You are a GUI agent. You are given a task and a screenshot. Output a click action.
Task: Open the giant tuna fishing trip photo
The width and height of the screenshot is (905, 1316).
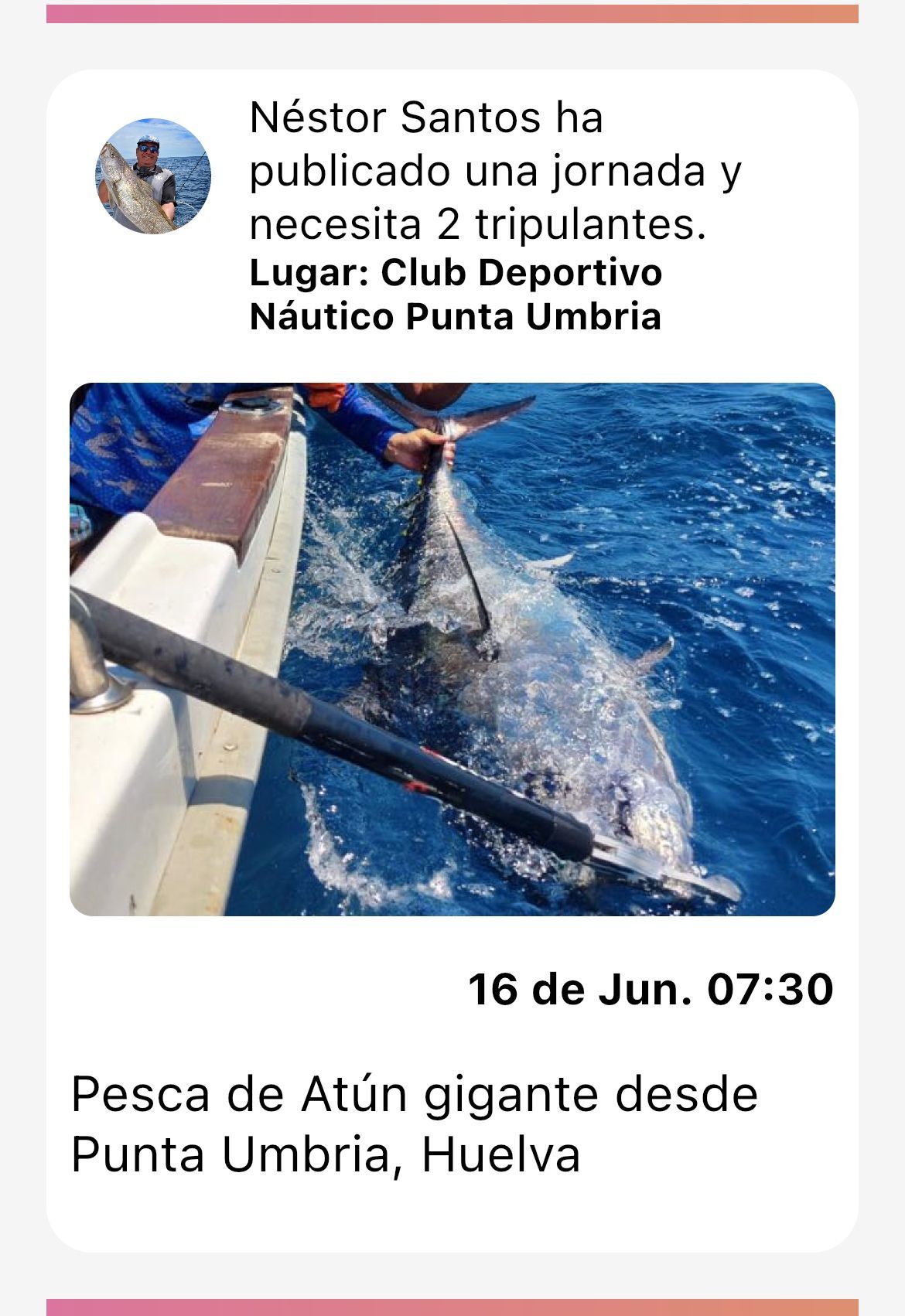click(x=452, y=649)
